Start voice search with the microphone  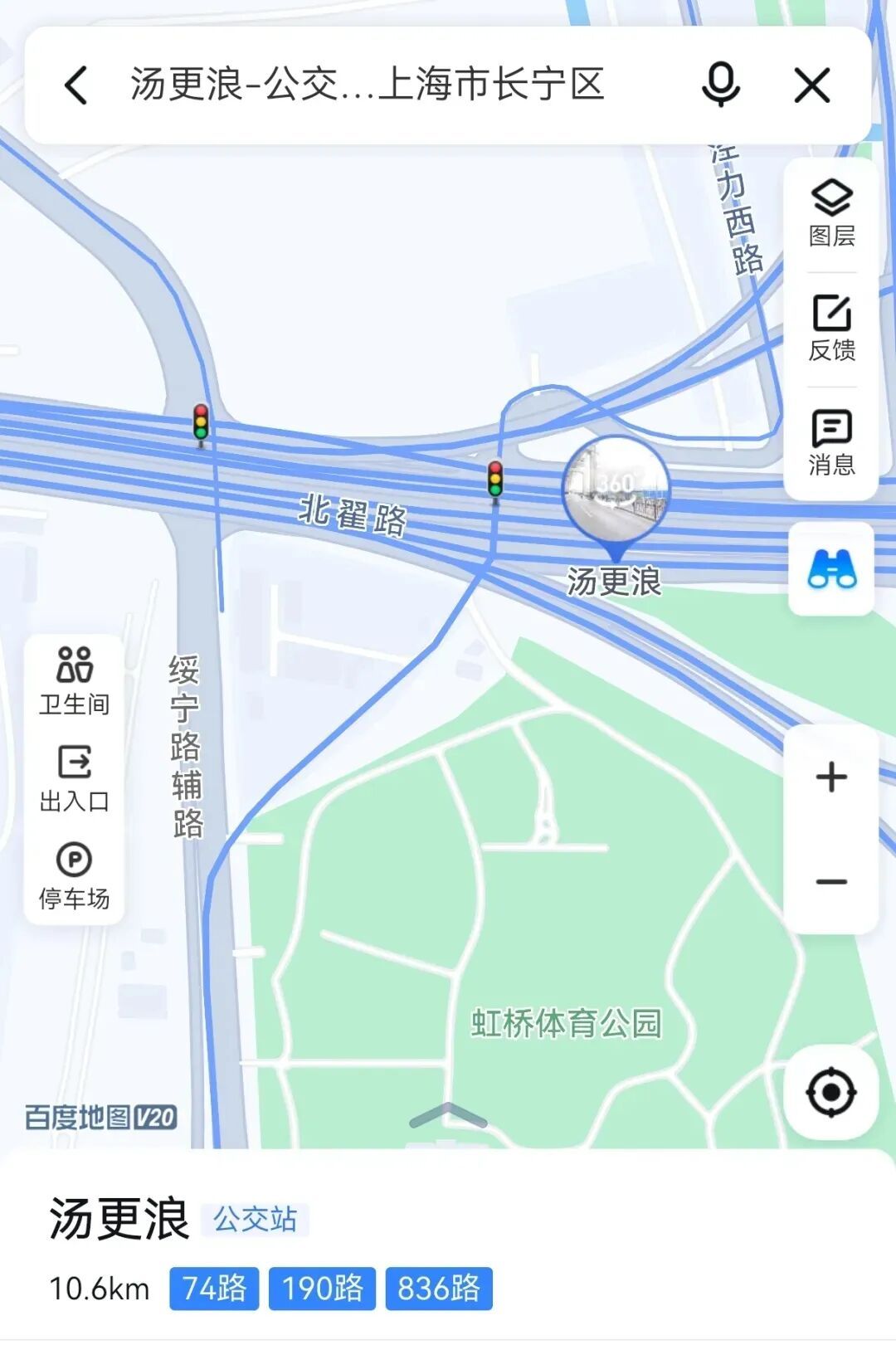720,85
